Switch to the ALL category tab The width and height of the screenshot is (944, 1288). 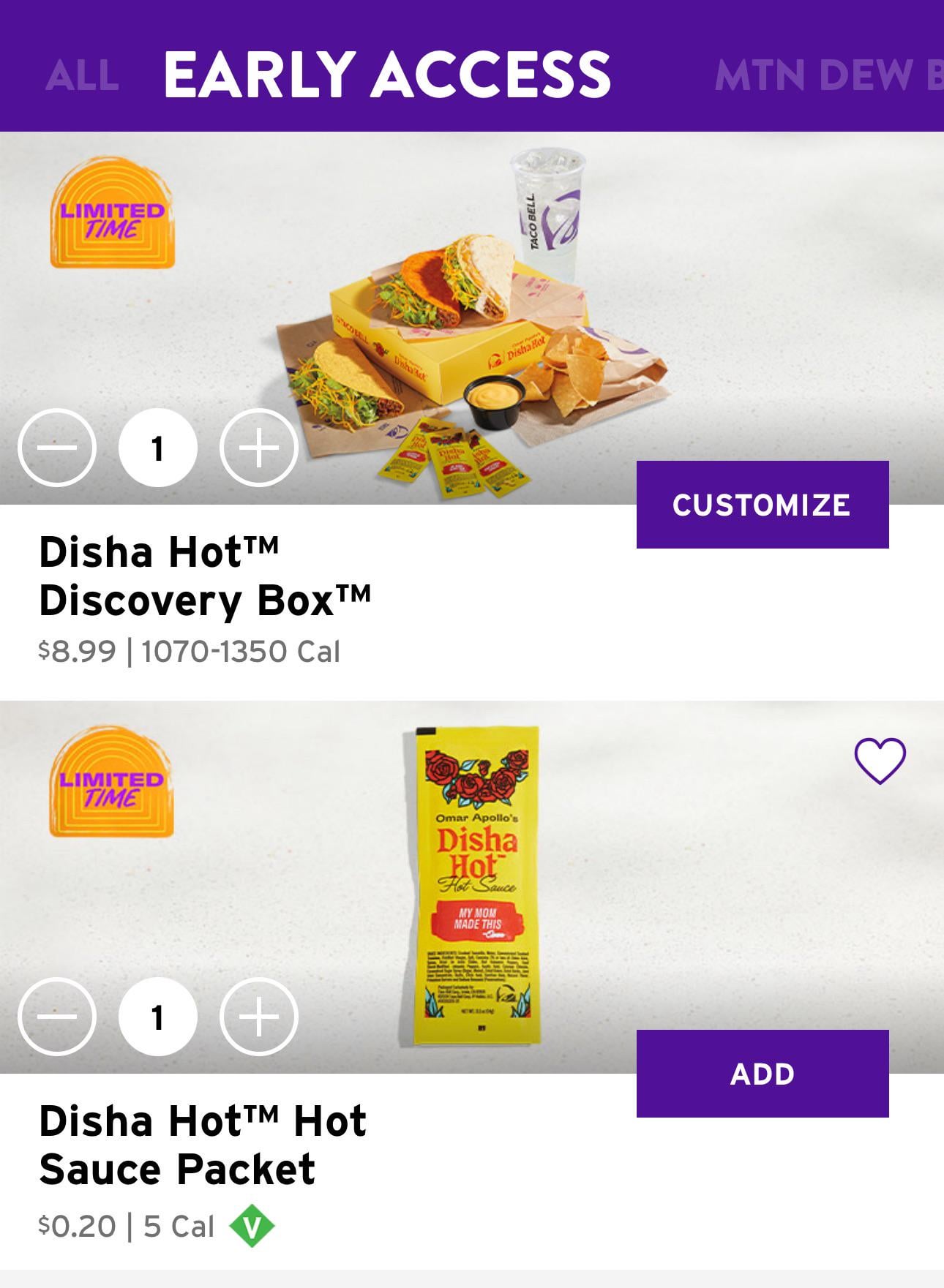(x=82, y=75)
